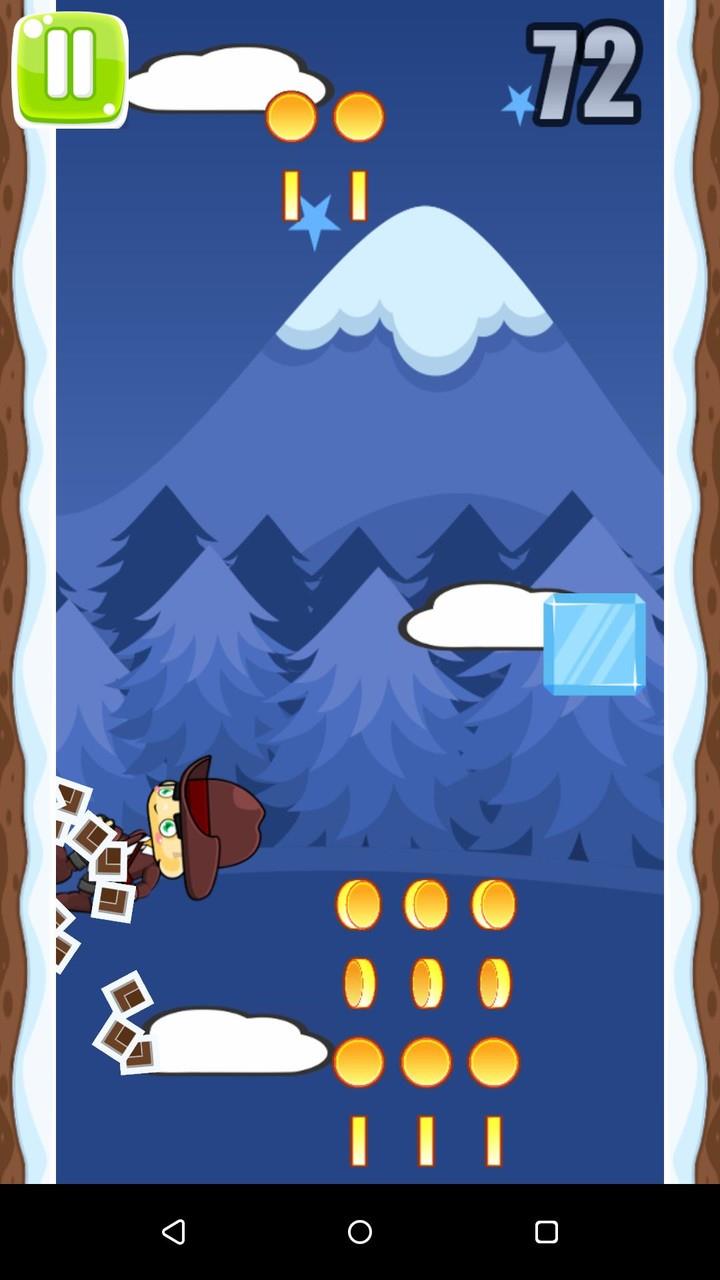Go back using the system back button
Image resolution: width=720 pixels, height=1280 pixels.
pos(174,1231)
